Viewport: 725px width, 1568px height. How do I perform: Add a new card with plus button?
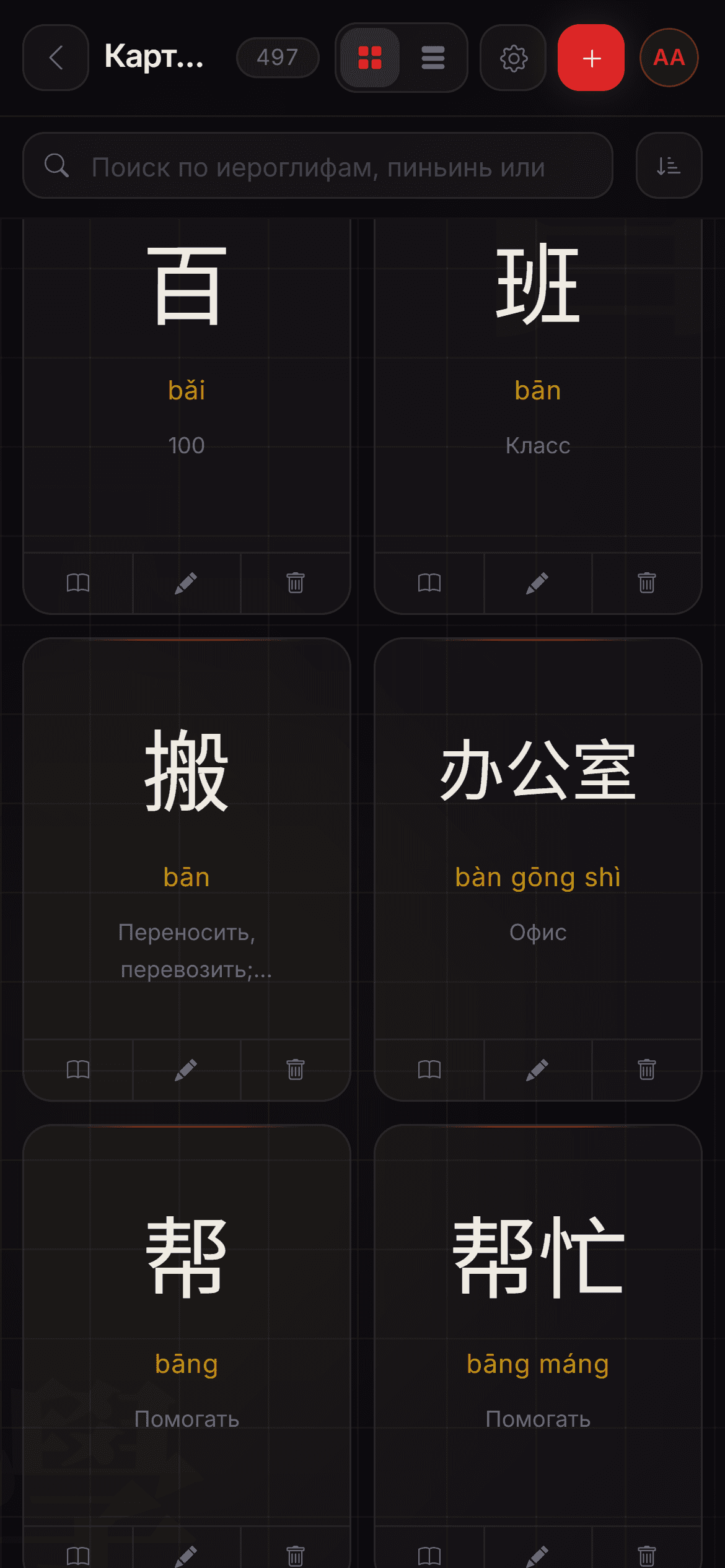coord(591,58)
